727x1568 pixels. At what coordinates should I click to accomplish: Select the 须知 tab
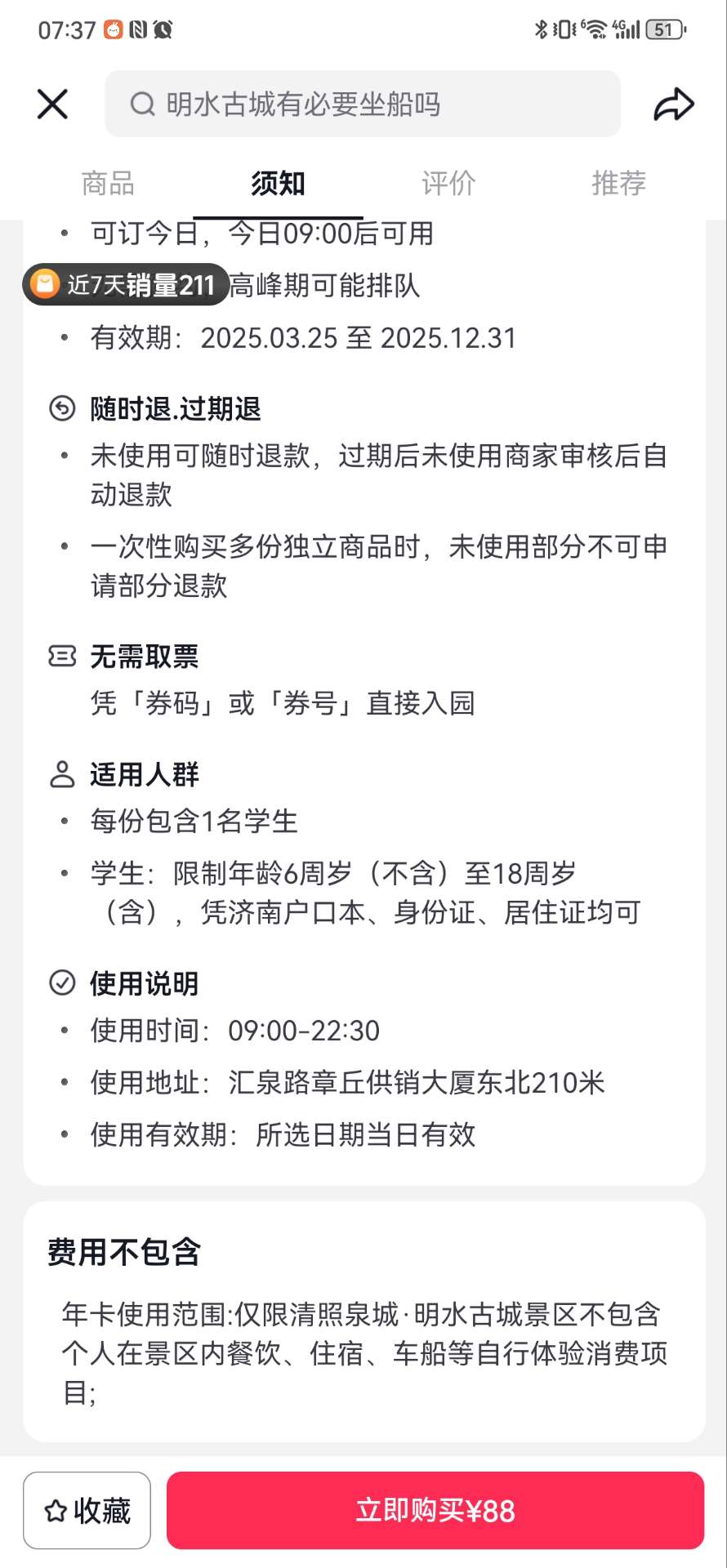(x=278, y=183)
